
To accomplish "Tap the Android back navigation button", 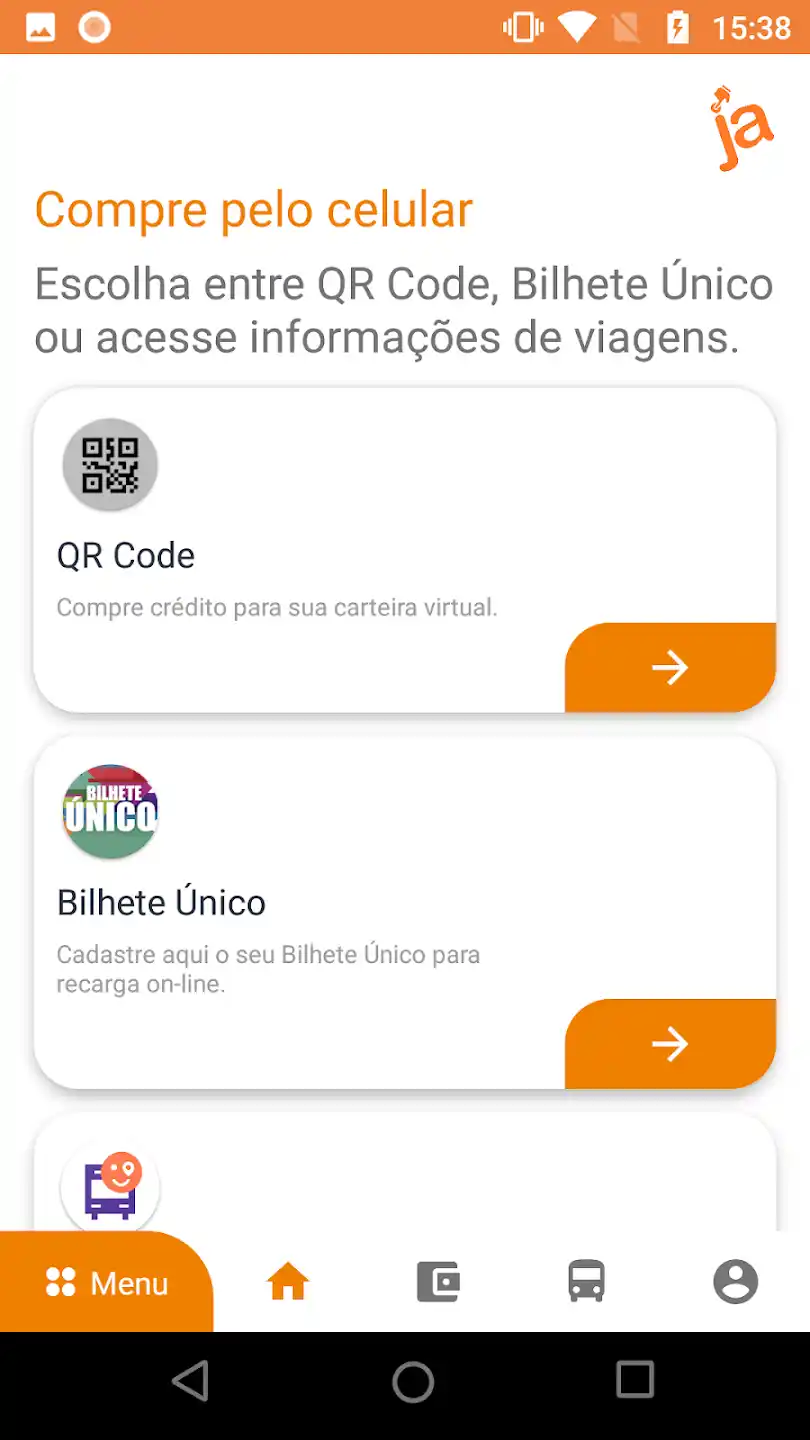I will 190,1381.
